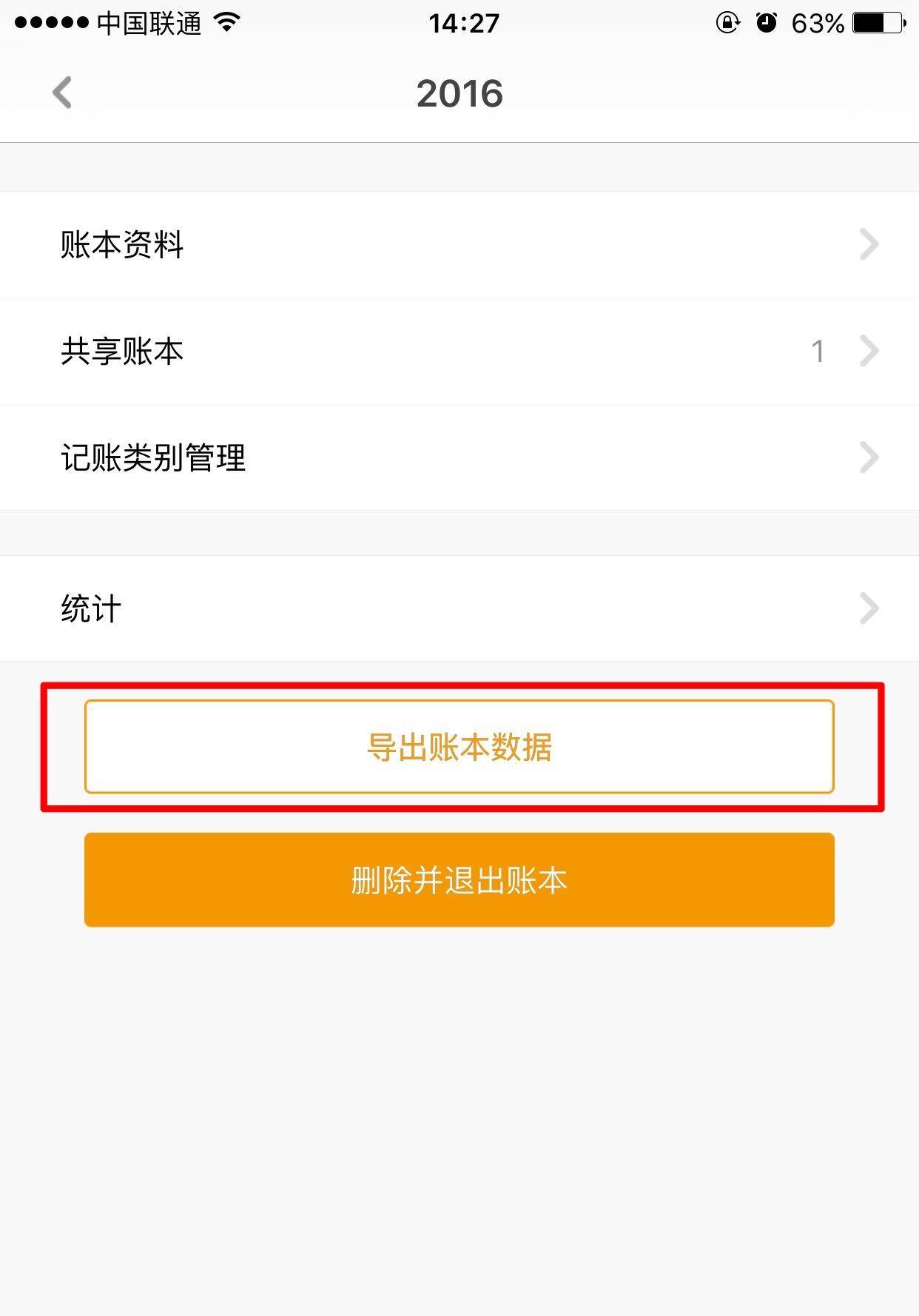Tap the back arrow to leave 2016 settings
This screenshot has height=1316, width=919.
(62, 93)
